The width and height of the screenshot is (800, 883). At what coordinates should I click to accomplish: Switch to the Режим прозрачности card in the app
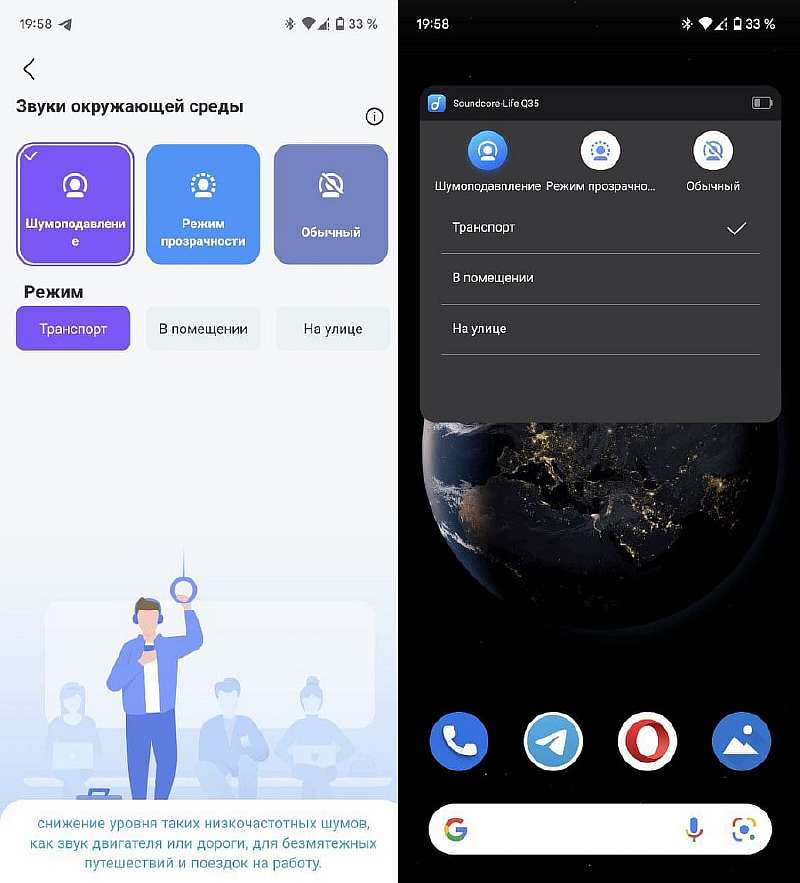[203, 205]
